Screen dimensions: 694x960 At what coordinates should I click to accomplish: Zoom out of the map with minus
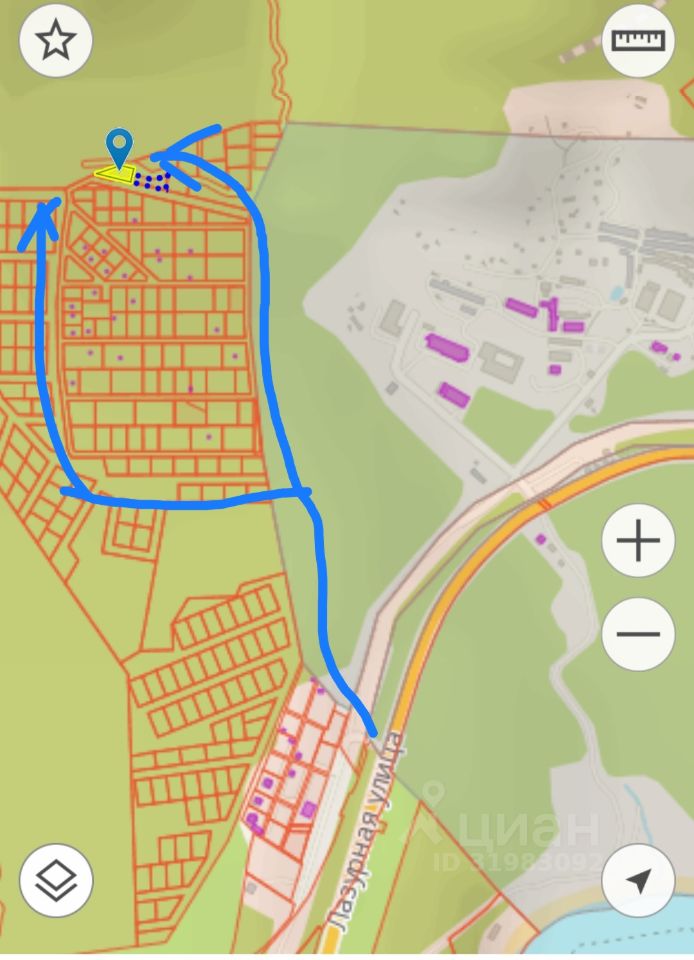click(638, 634)
